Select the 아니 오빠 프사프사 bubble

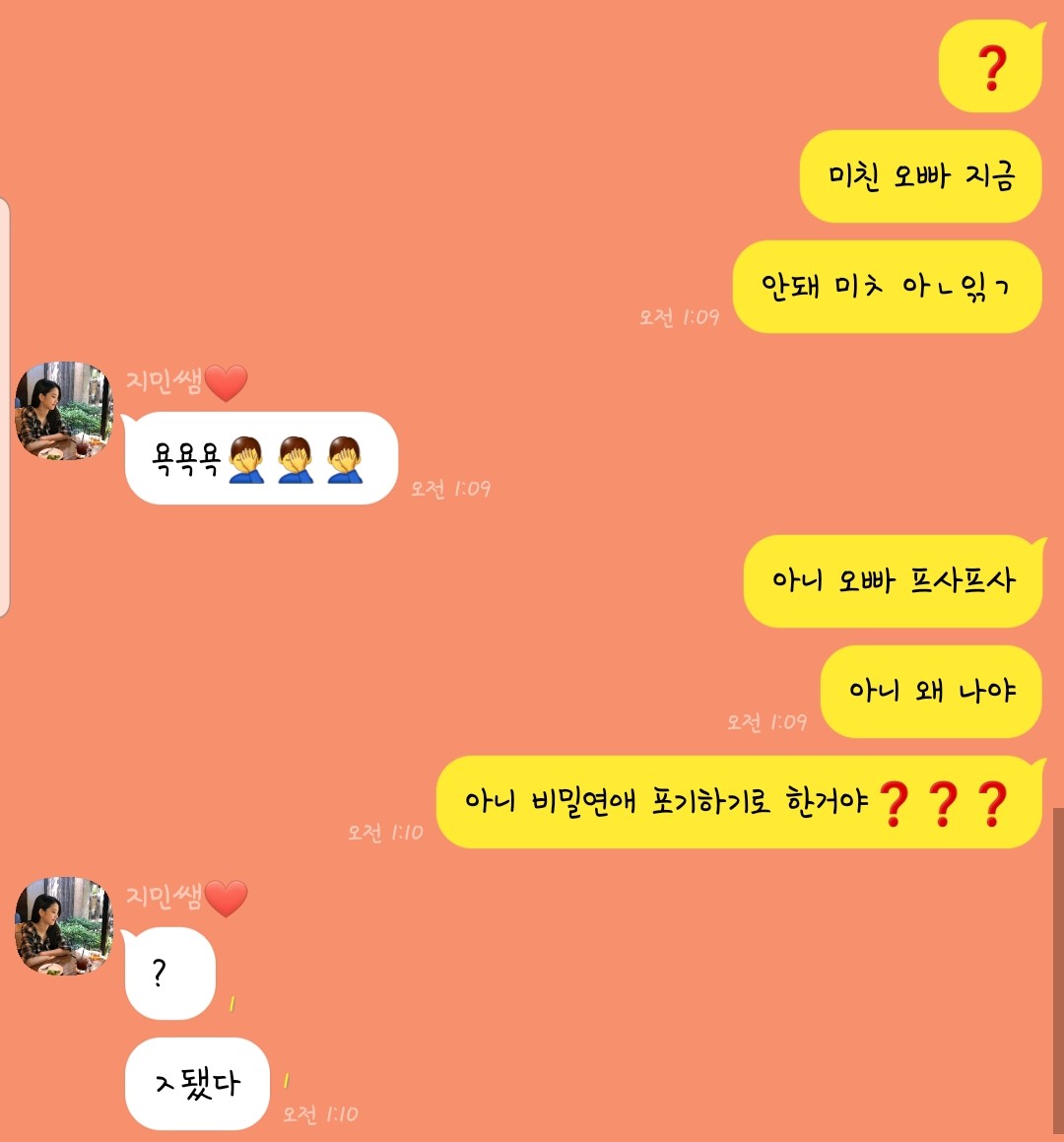893,581
